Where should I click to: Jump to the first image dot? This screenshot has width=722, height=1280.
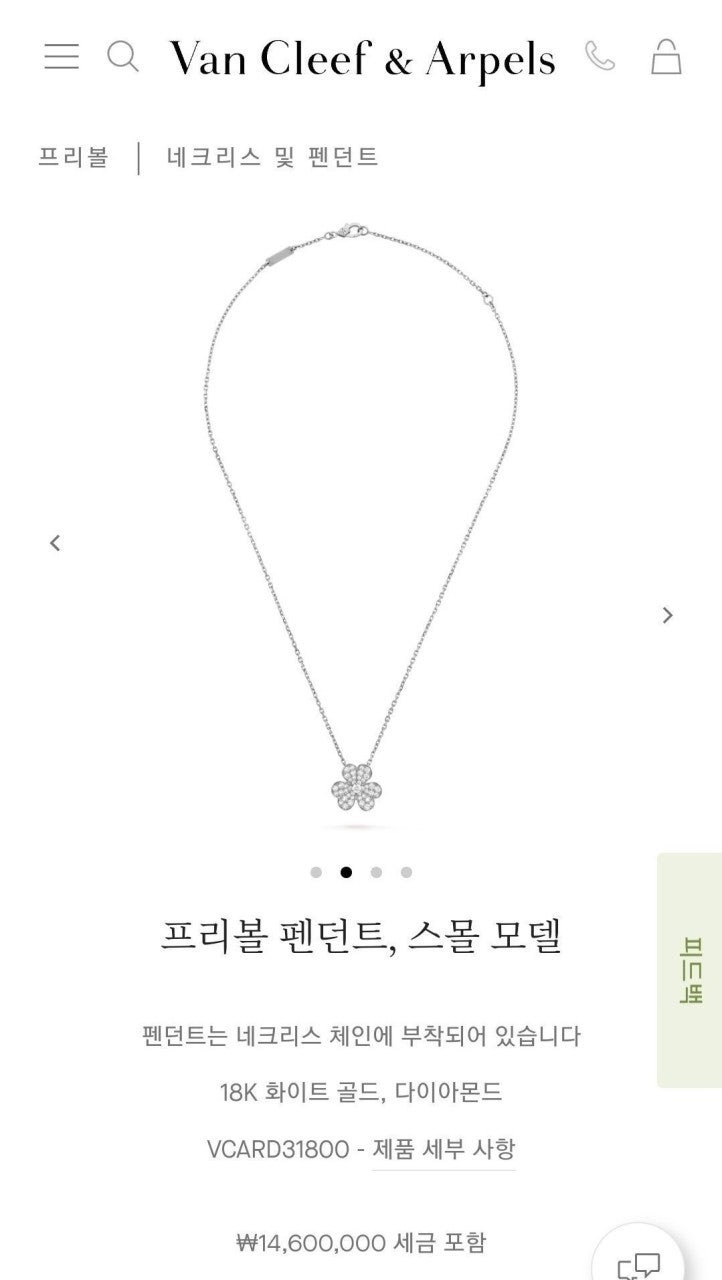316,872
